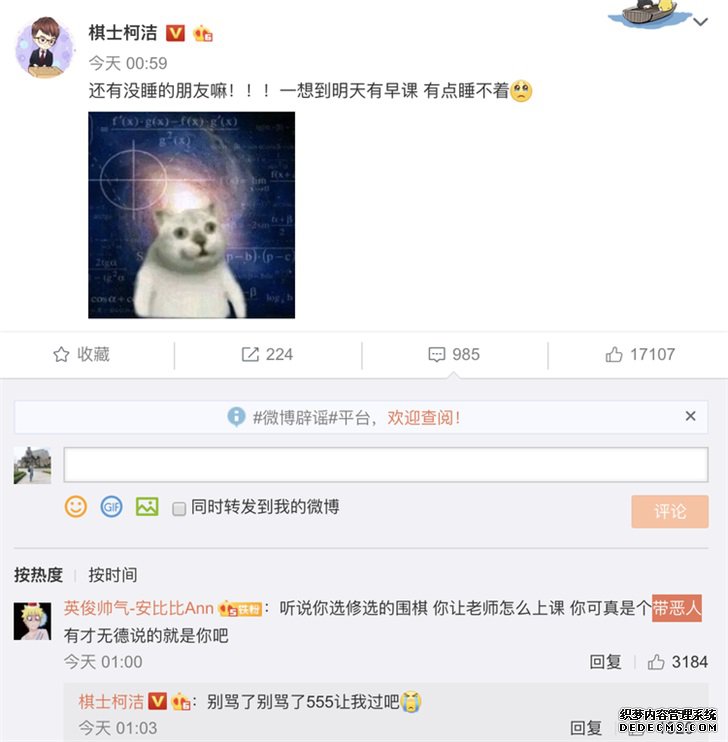Tap 收藏 to bookmark the post
The height and width of the screenshot is (742, 728).
click(81, 354)
